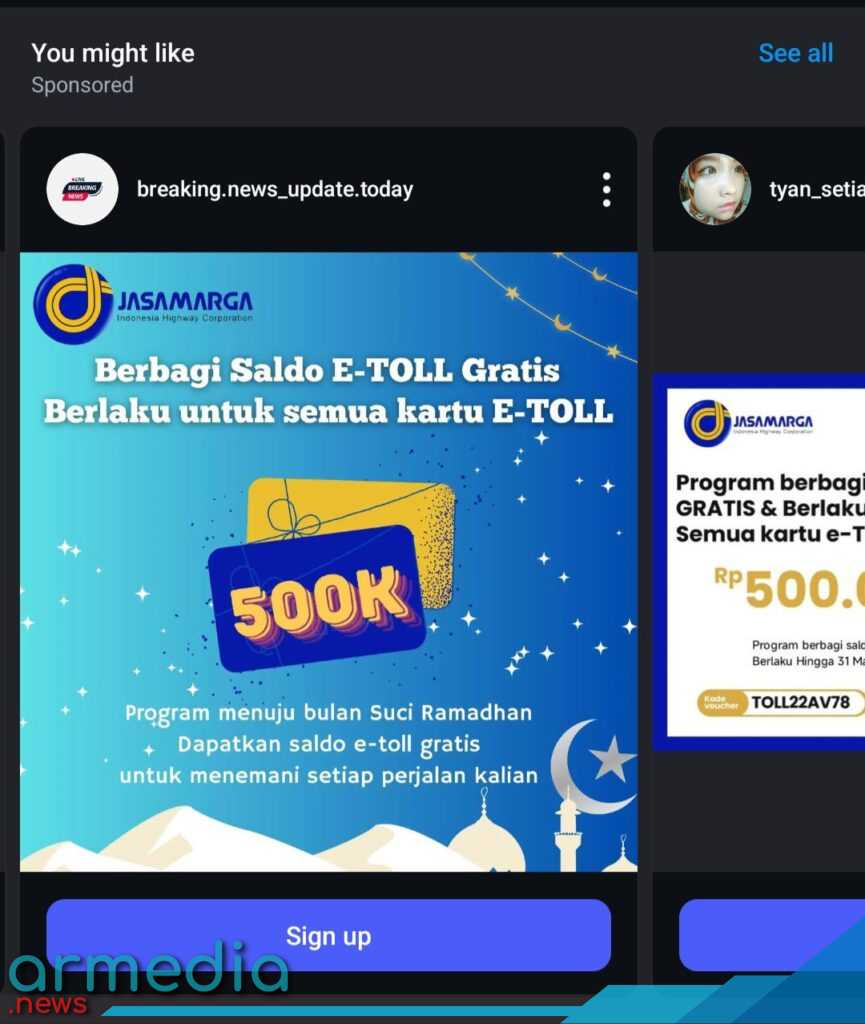The image size is (865, 1024).
Task: Tap the Sign up button
Action: pyautogui.click(x=328, y=935)
